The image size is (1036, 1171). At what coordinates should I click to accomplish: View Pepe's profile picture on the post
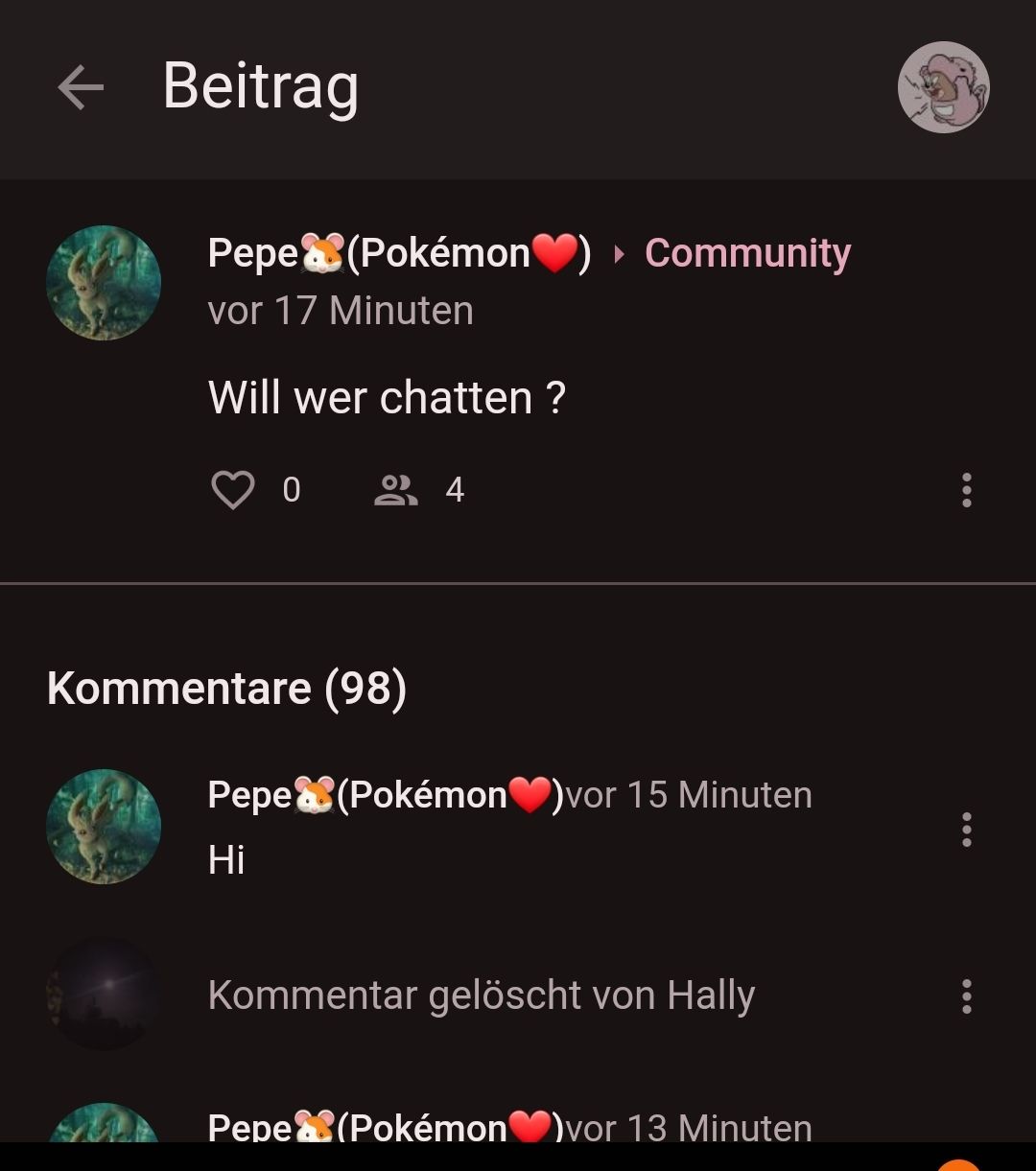[x=104, y=283]
